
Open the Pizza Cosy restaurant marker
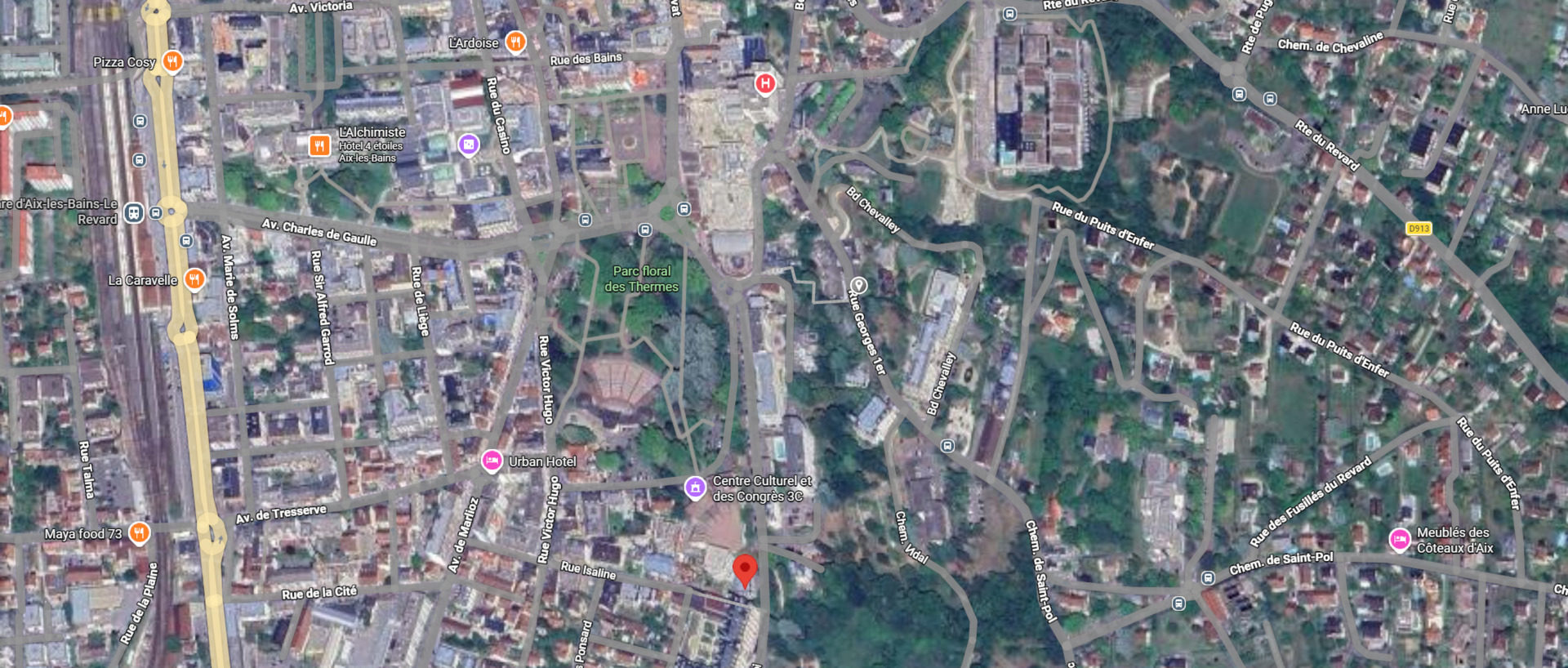point(171,61)
